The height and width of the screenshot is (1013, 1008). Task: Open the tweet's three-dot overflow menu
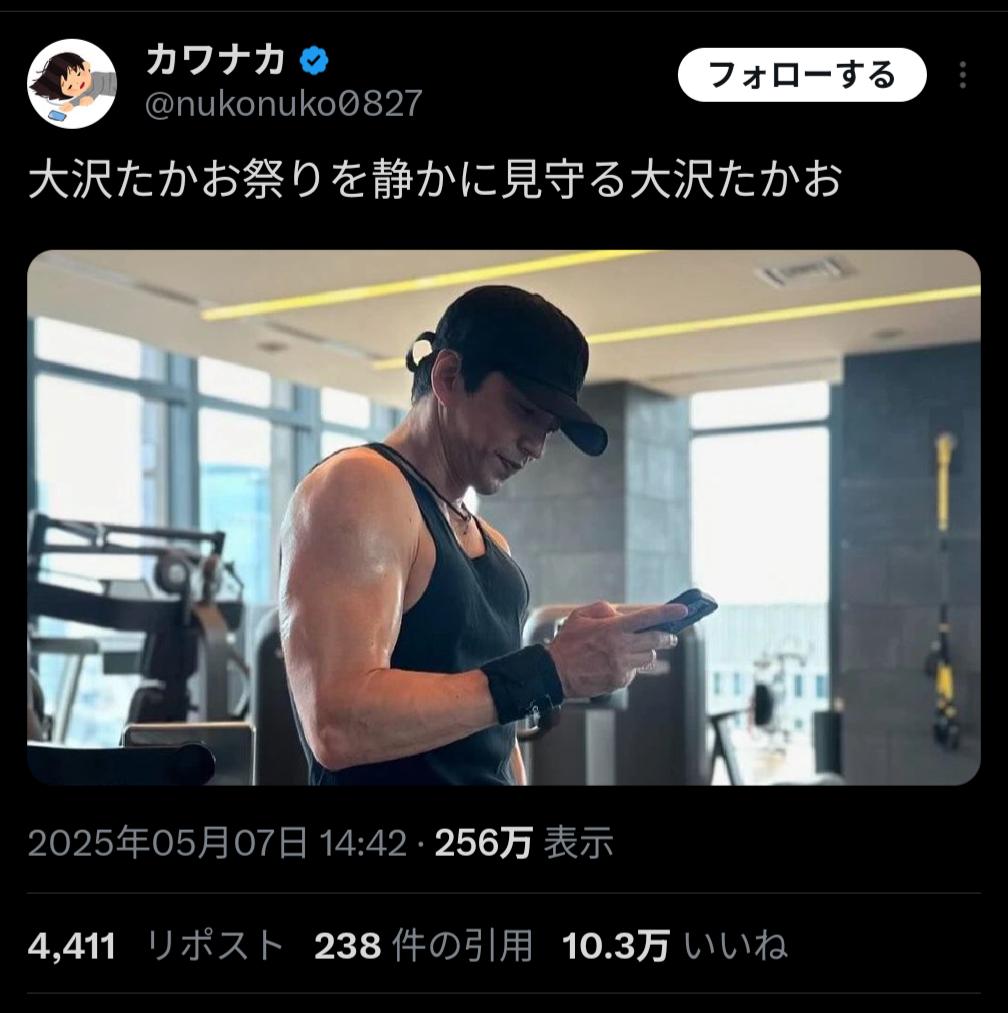click(962, 75)
